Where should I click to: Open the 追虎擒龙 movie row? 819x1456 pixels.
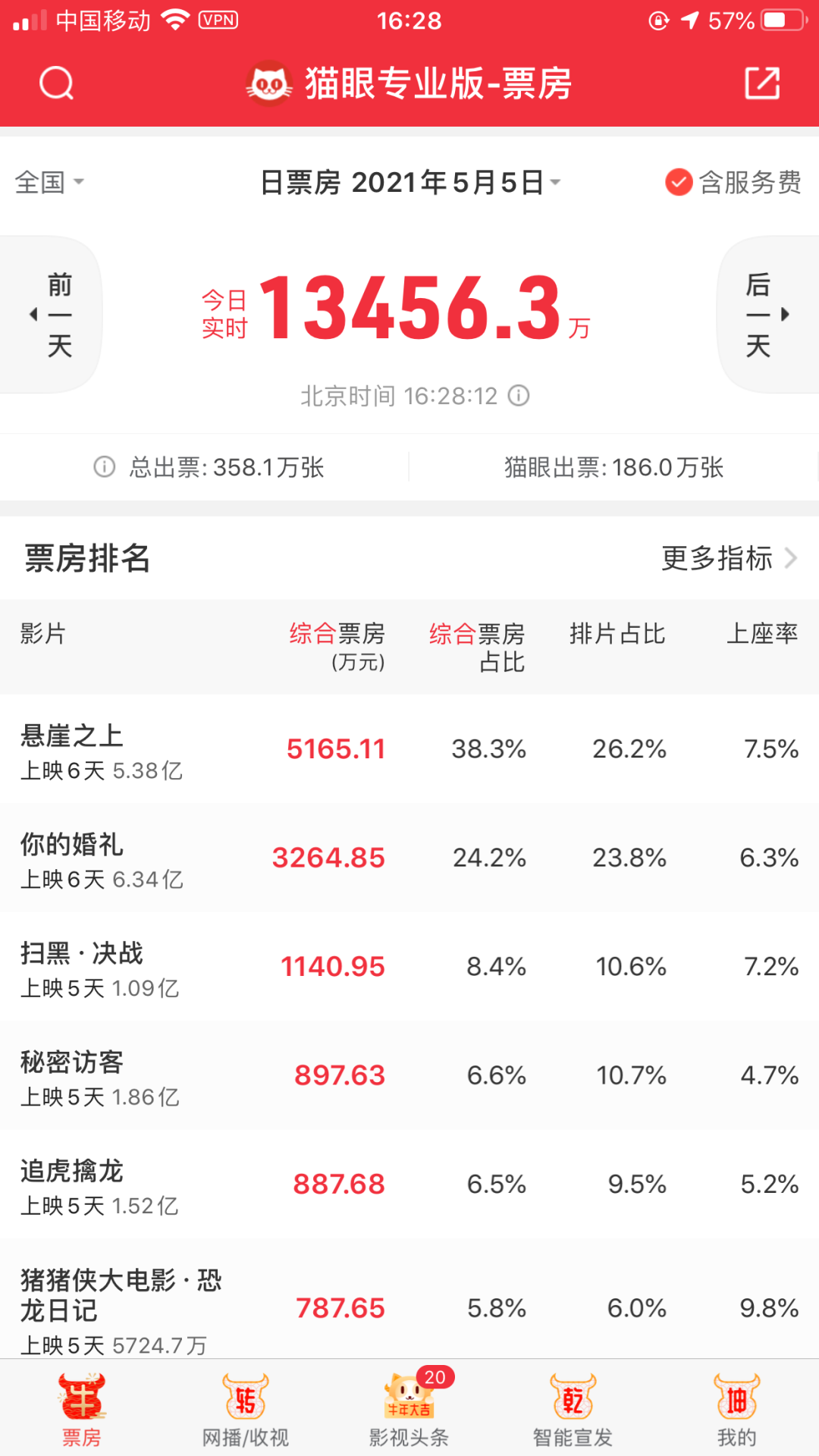click(x=409, y=1185)
